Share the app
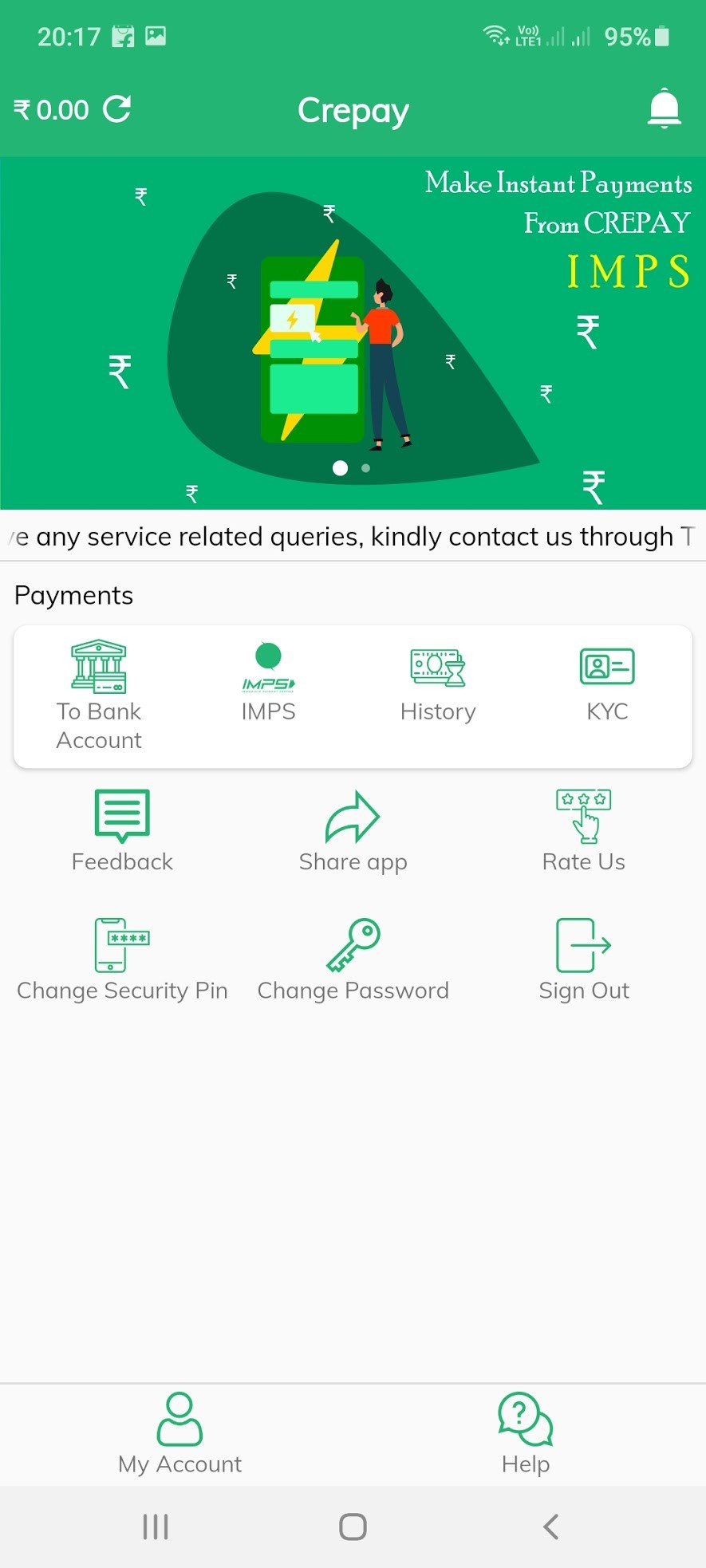The width and height of the screenshot is (706, 1568). coord(353,830)
